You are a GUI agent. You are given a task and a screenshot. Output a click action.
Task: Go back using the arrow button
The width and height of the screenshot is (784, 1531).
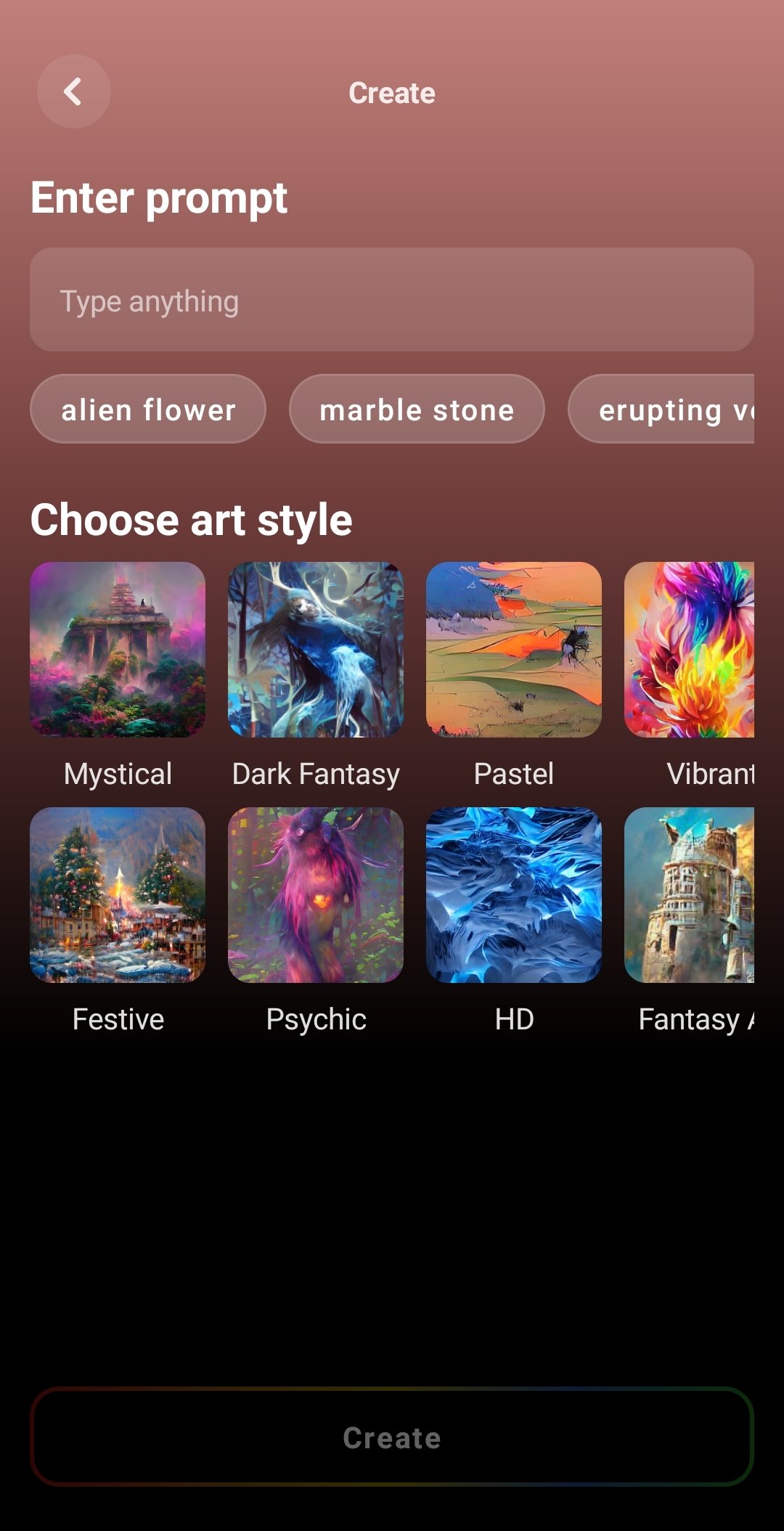pyautogui.click(x=73, y=92)
